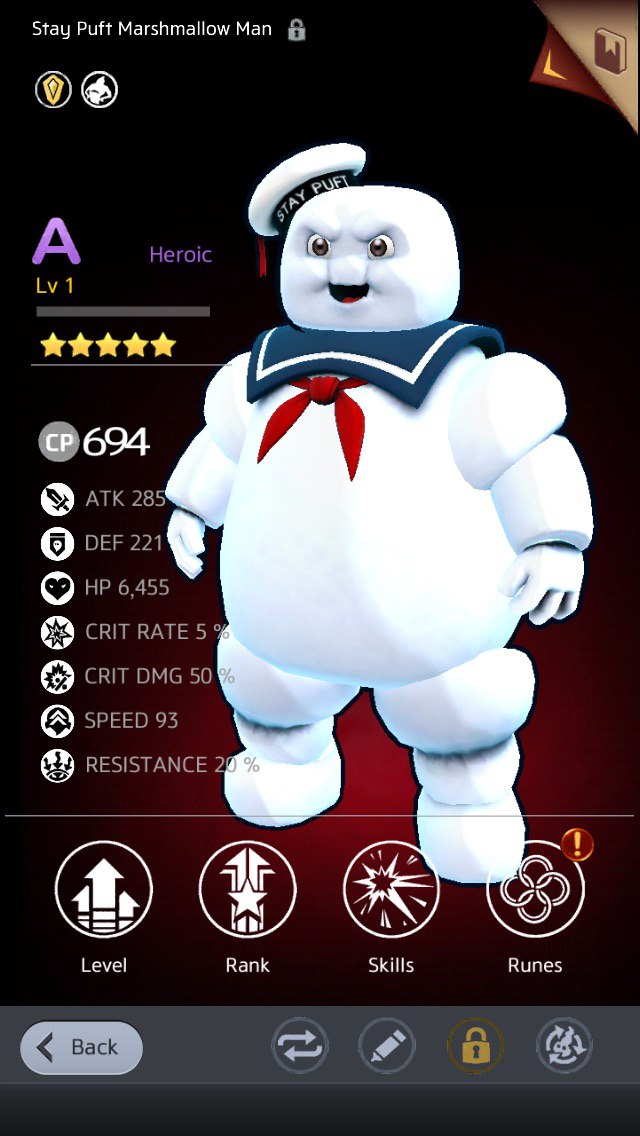
Task: Tap the pencil edit icon
Action: pos(387,1047)
